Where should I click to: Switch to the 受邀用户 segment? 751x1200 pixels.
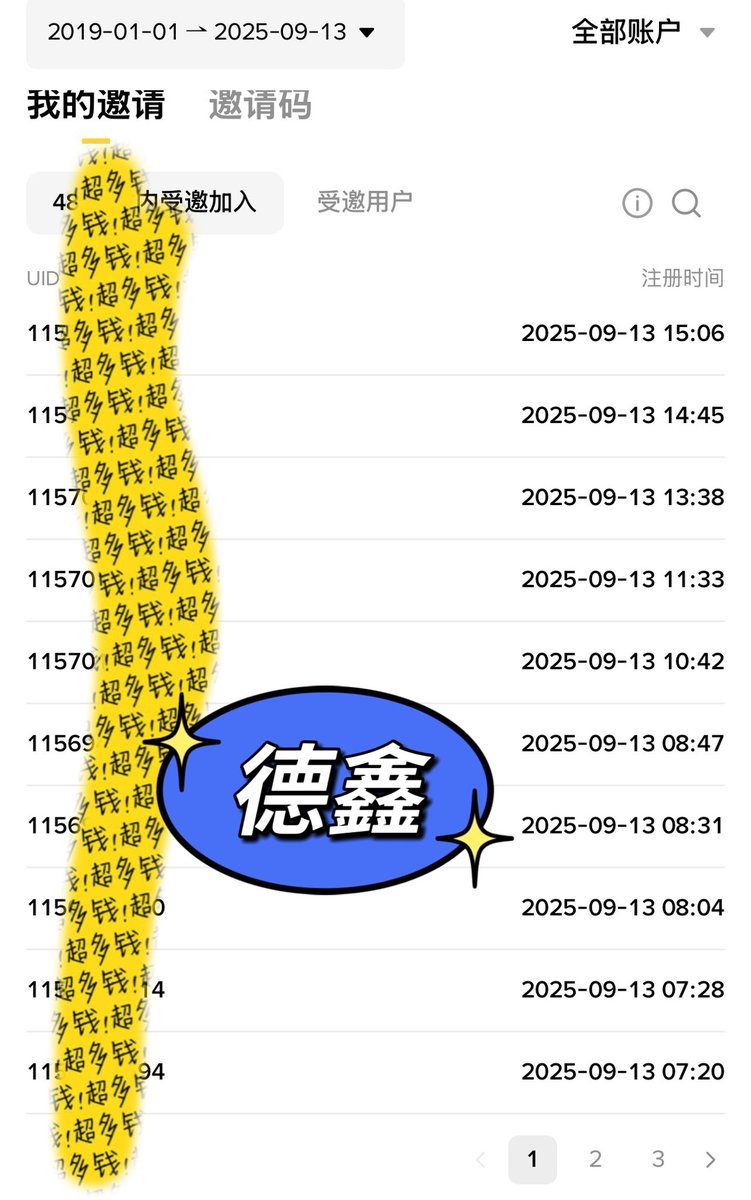click(x=364, y=202)
